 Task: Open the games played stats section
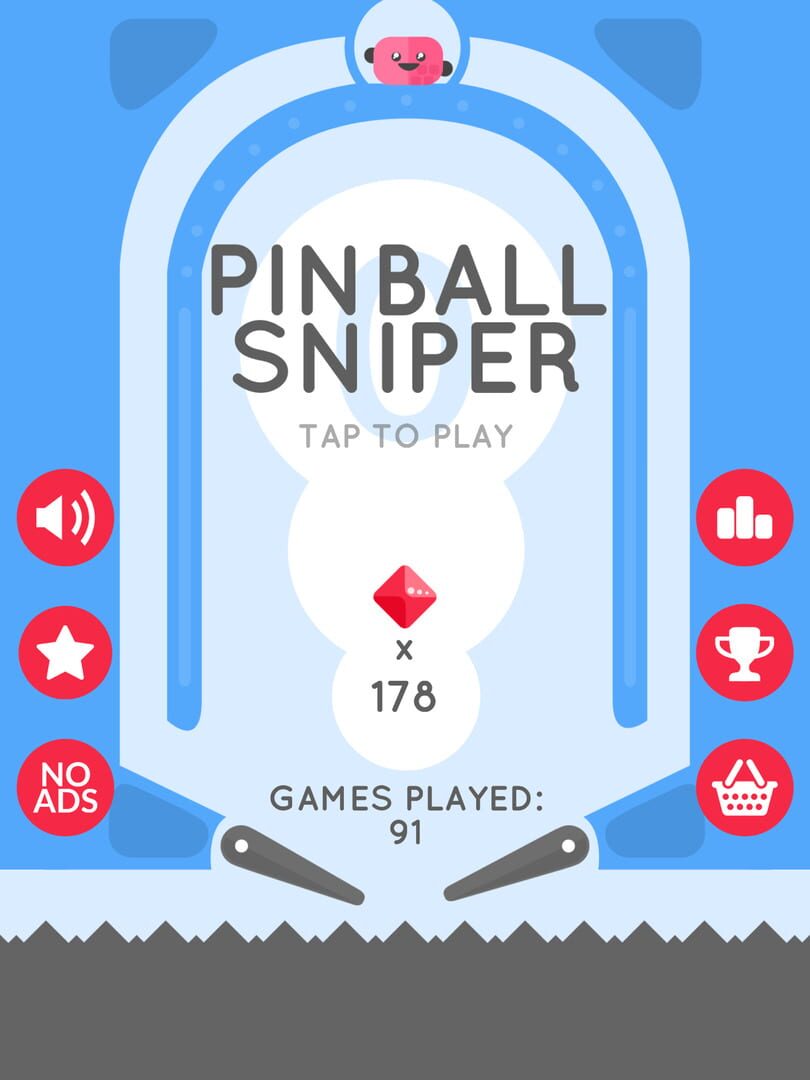coord(404,812)
